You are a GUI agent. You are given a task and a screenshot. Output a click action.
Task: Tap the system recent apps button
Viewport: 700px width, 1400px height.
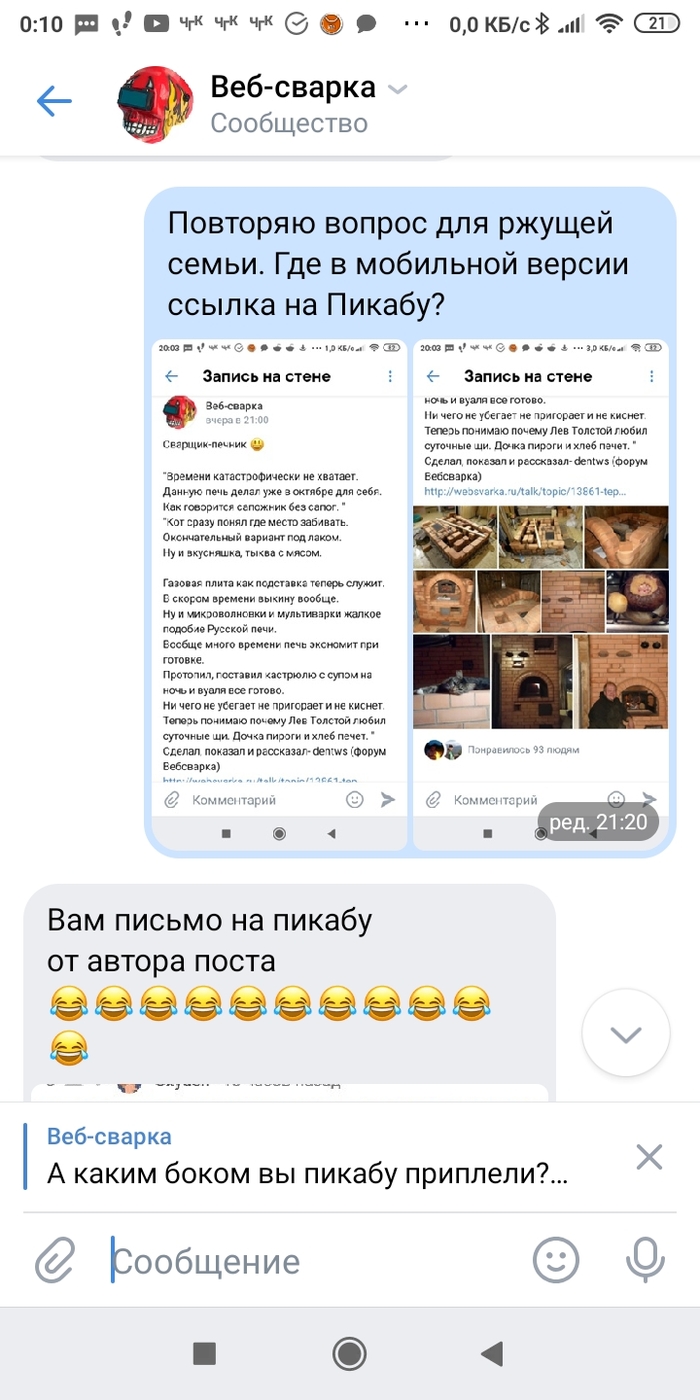[x=204, y=1355]
